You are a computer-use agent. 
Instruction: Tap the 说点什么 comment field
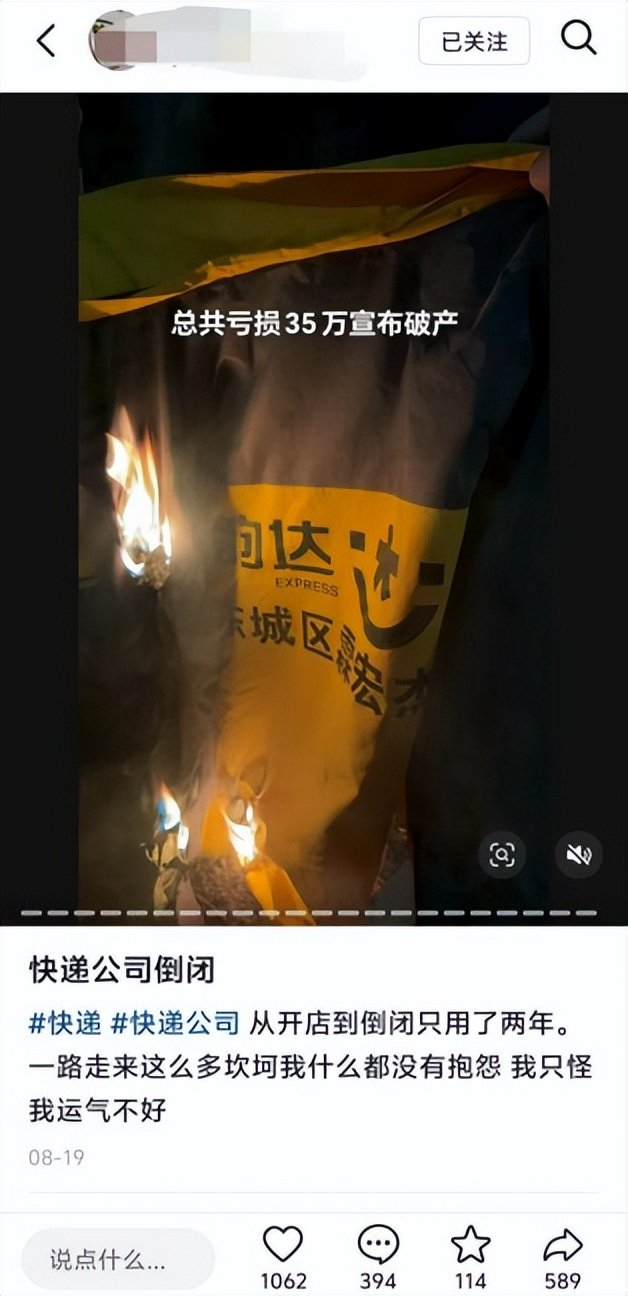(118, 1260)
